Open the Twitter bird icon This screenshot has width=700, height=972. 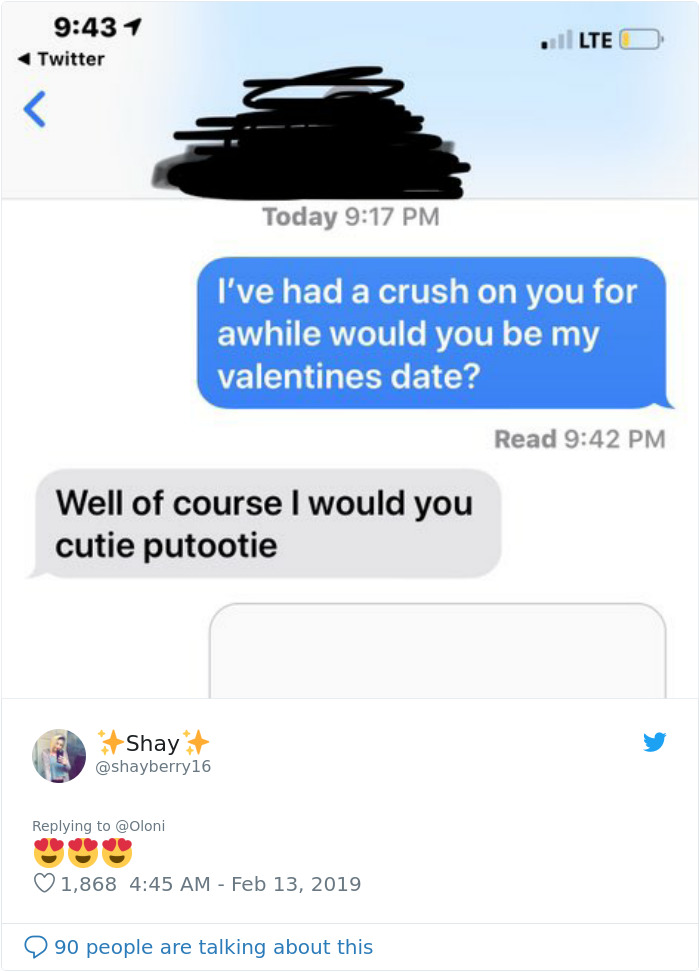(x=654, y=742)
